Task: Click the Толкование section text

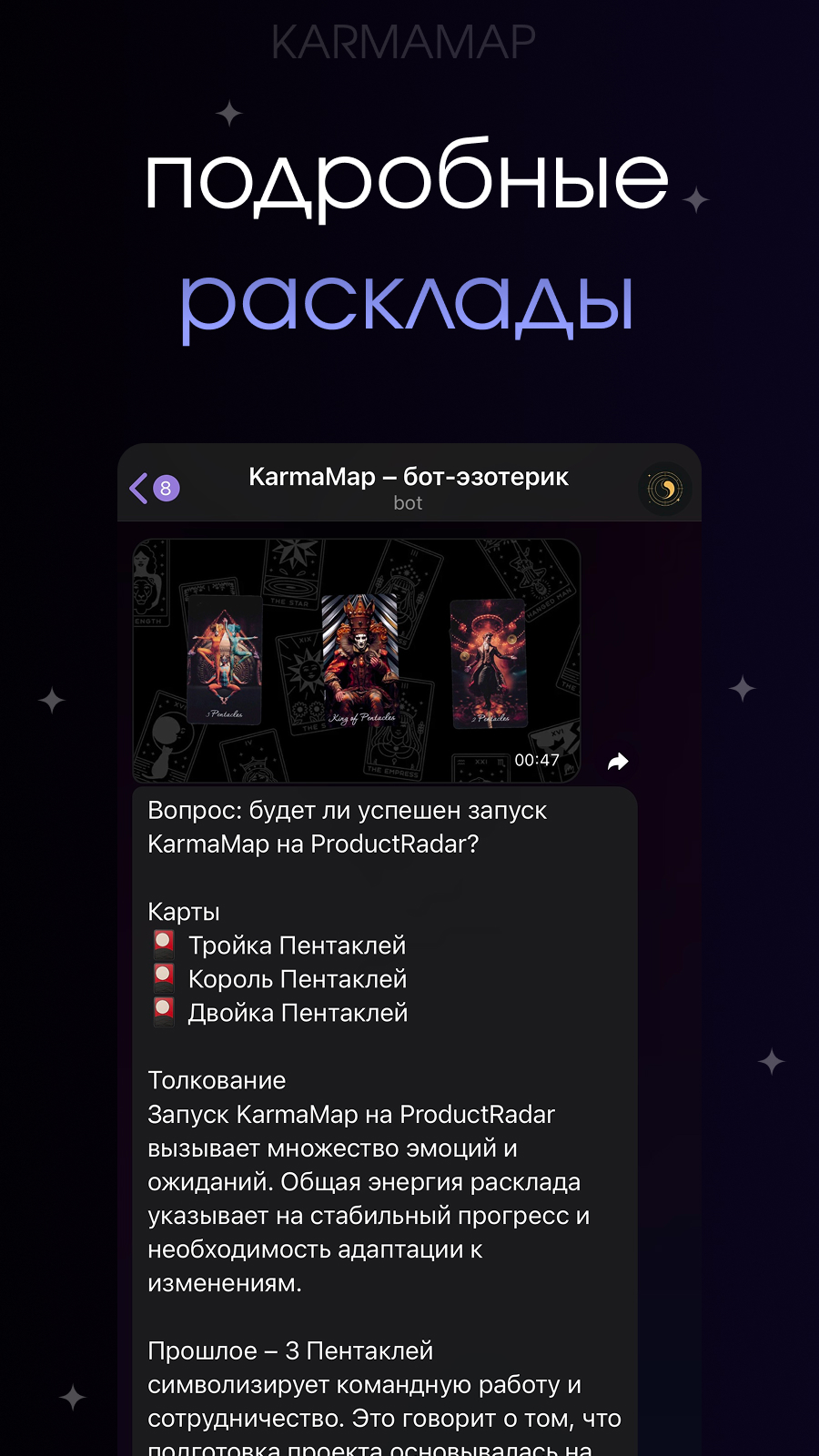Action: click(217, 1081)
